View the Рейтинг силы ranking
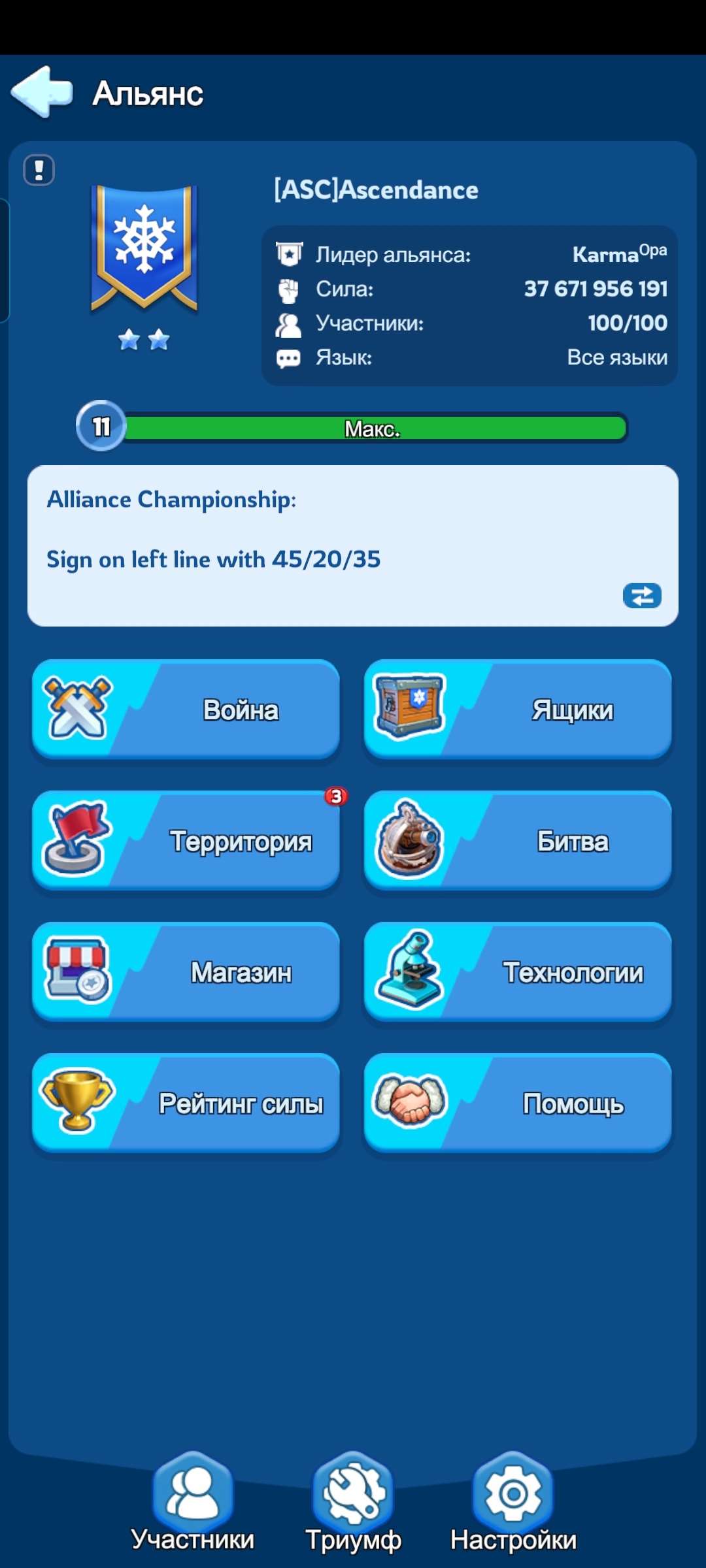Image resolution: width=706 pixels, height=1568 pixels. [186, 1104]
